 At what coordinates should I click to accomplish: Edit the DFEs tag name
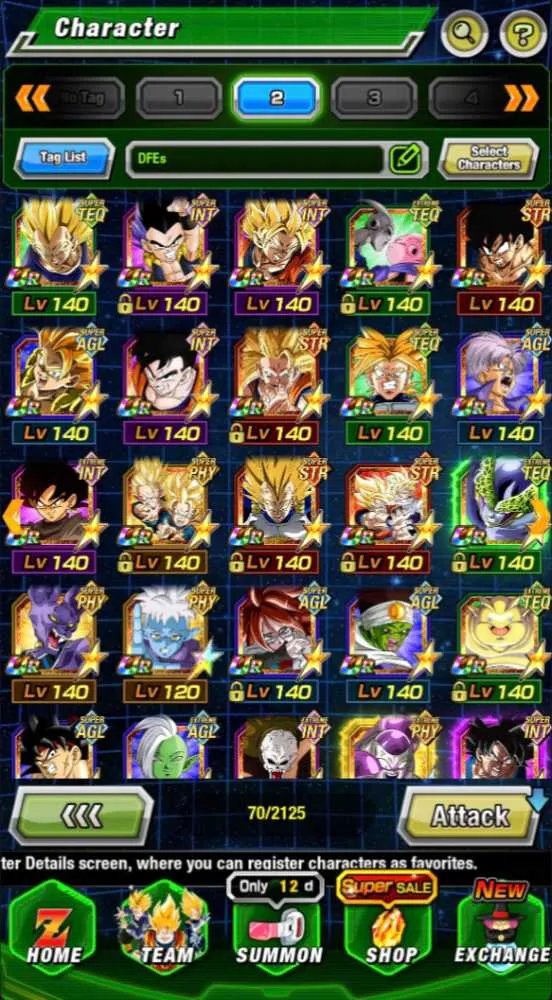pos(405,159)
